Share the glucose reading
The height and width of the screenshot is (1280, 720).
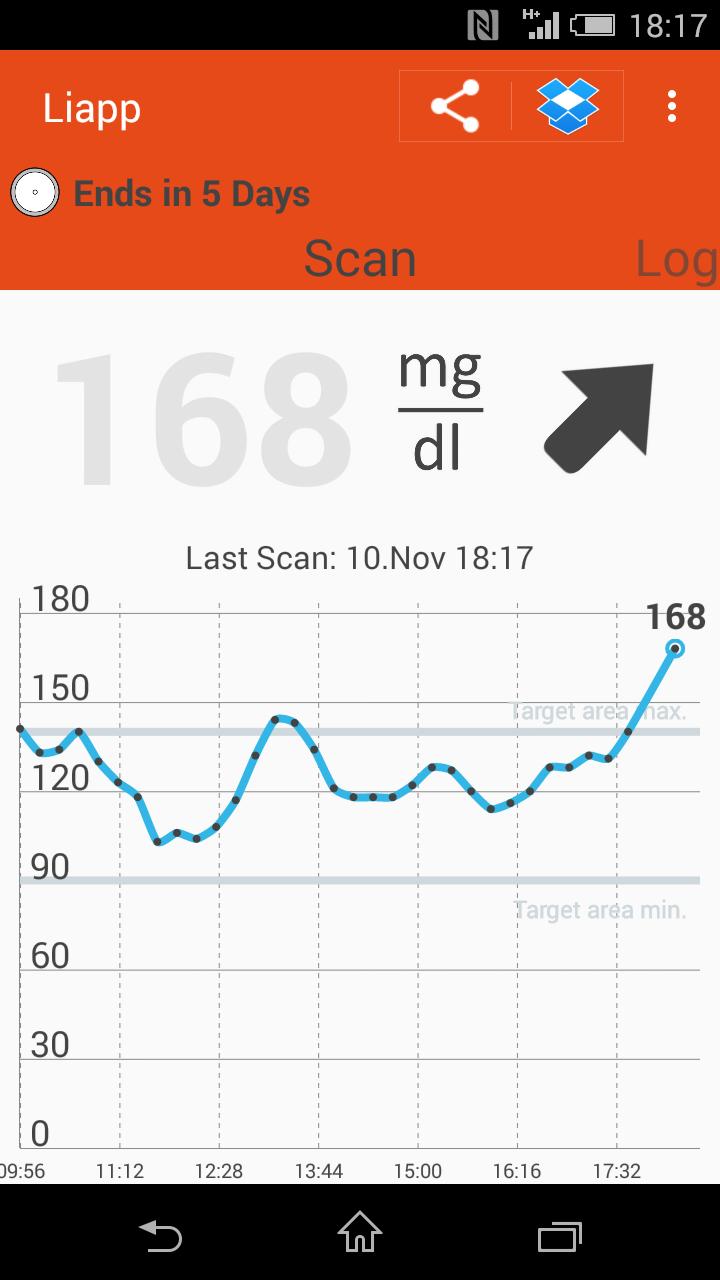455,106
